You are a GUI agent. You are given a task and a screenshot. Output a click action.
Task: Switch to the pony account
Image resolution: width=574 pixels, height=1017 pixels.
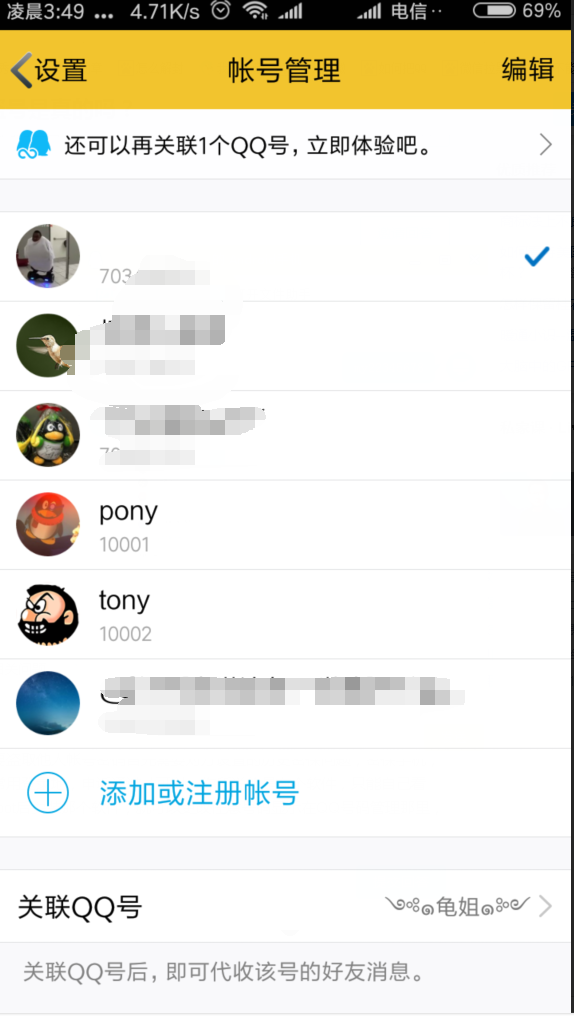(285, 525)
